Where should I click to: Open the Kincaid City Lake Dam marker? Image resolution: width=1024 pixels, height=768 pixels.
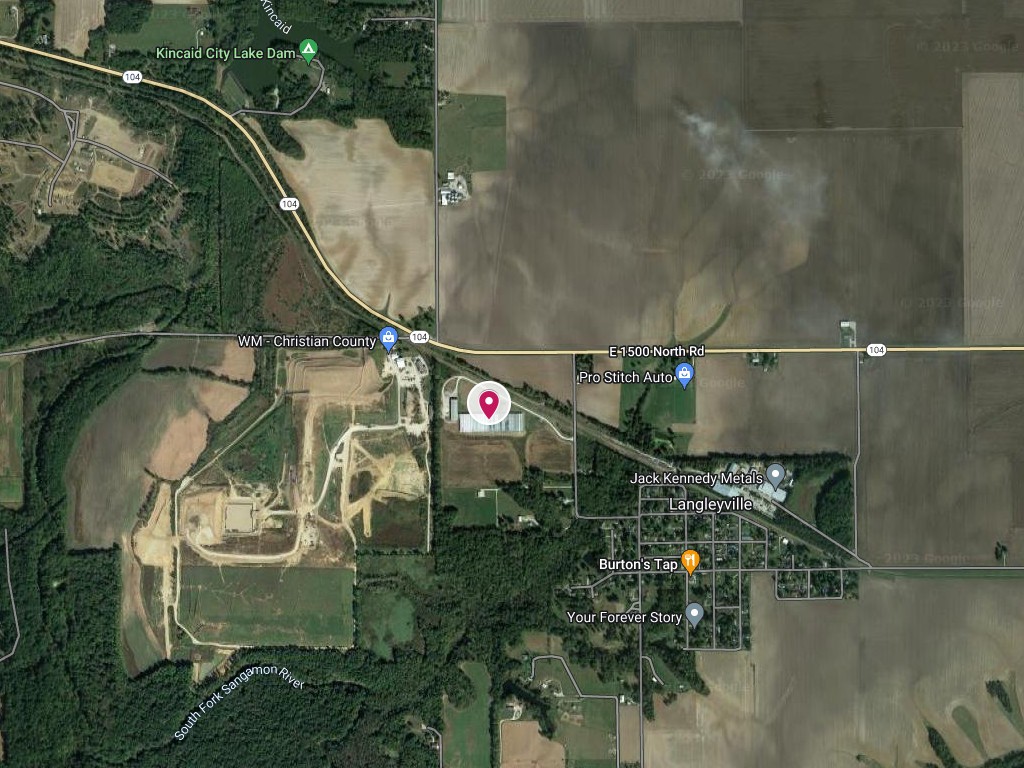click(309, 50)
